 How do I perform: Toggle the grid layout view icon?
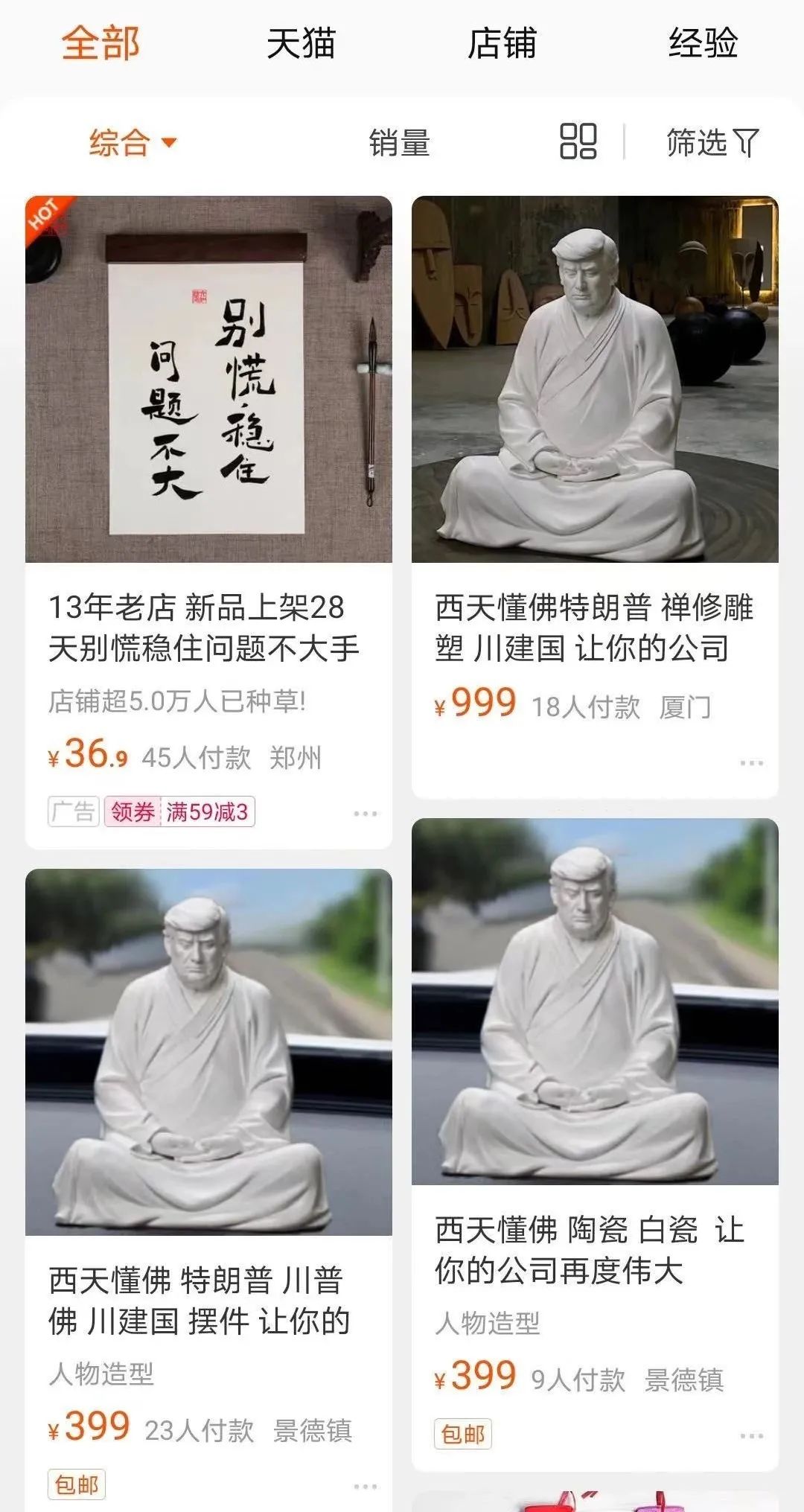[578, 141]
